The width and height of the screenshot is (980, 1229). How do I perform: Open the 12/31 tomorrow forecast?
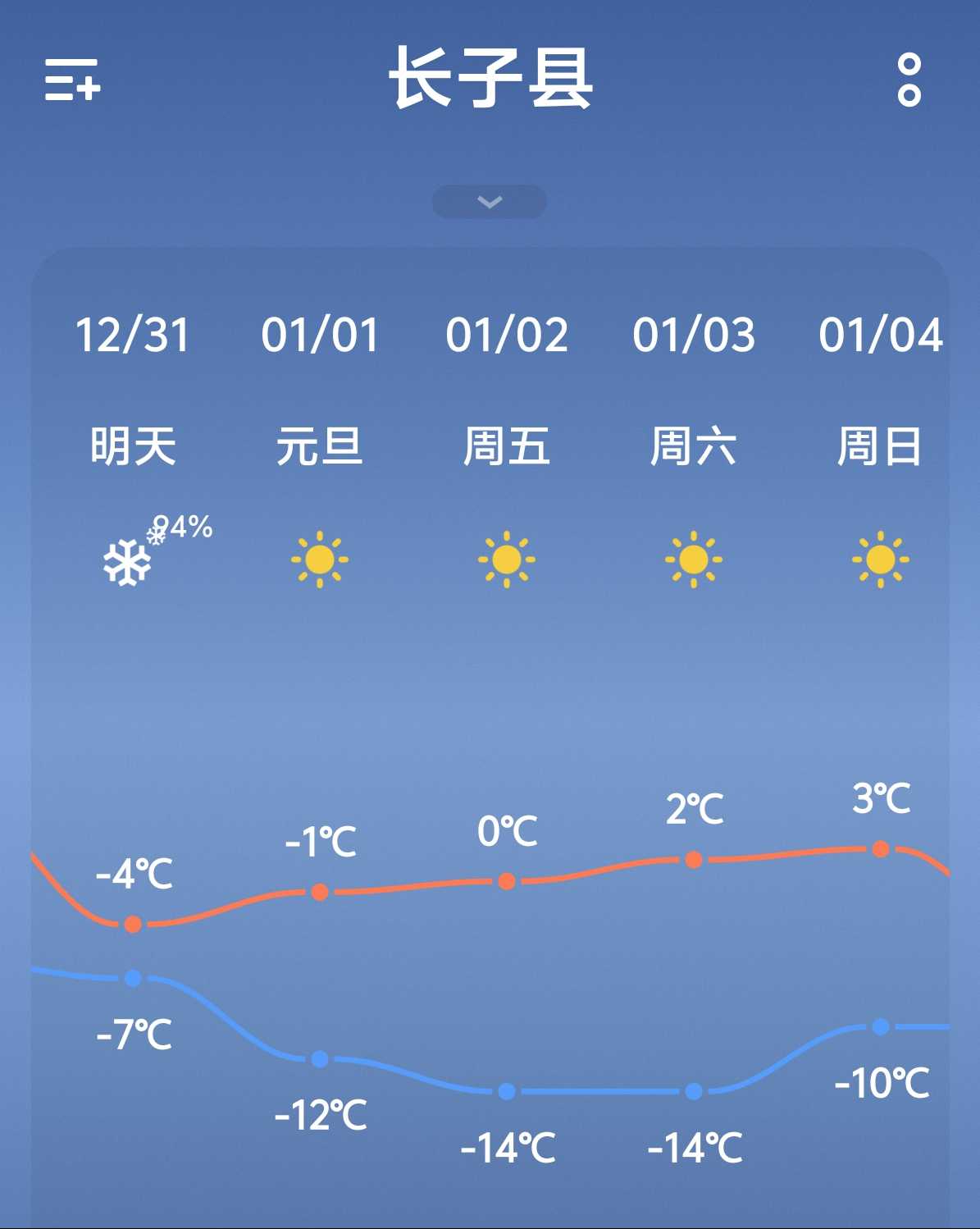pos(133,445)
